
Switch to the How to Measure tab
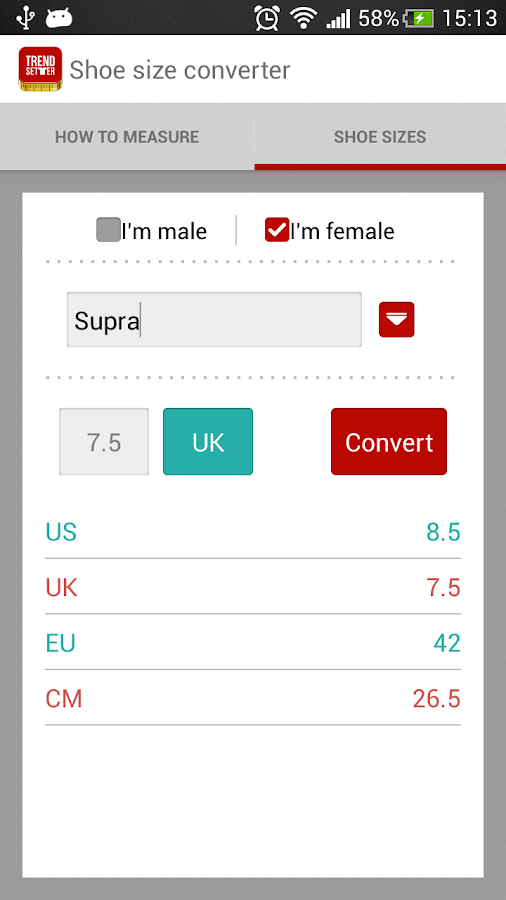point(127,137)
